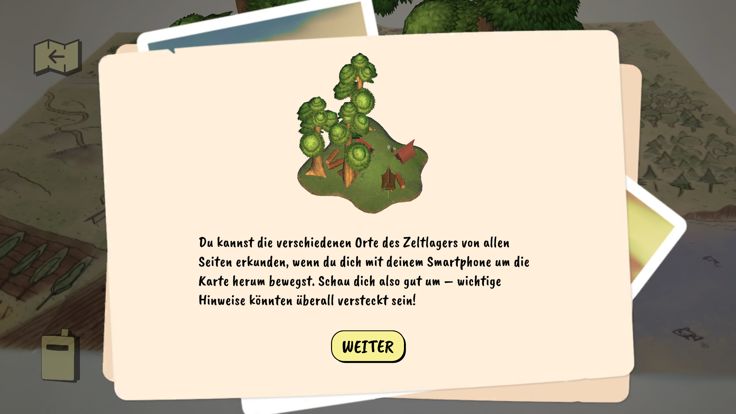Open the backpack inventory icon
Screen dimensions: 736x414
(x=60, y=357)
